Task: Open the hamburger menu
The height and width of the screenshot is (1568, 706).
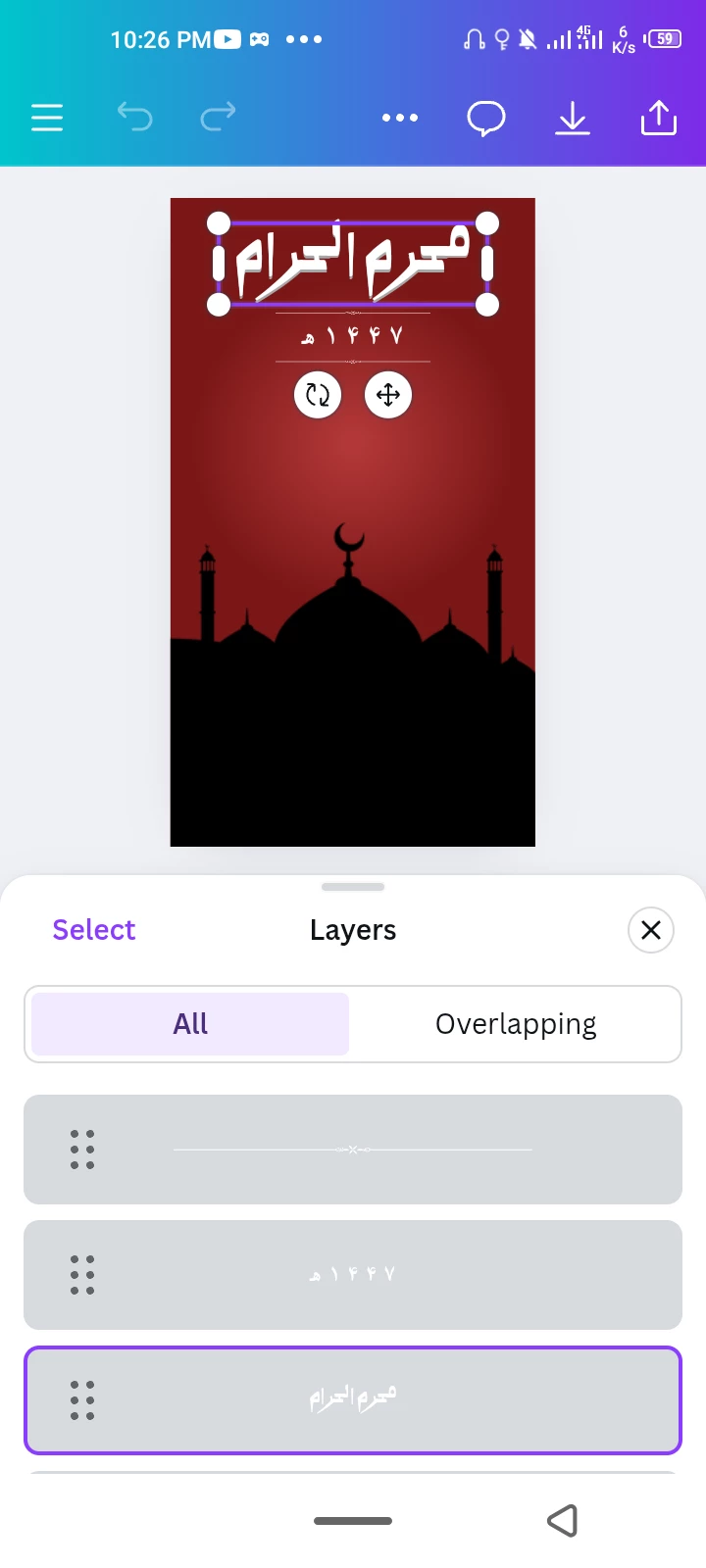Action: pos(47,118)
